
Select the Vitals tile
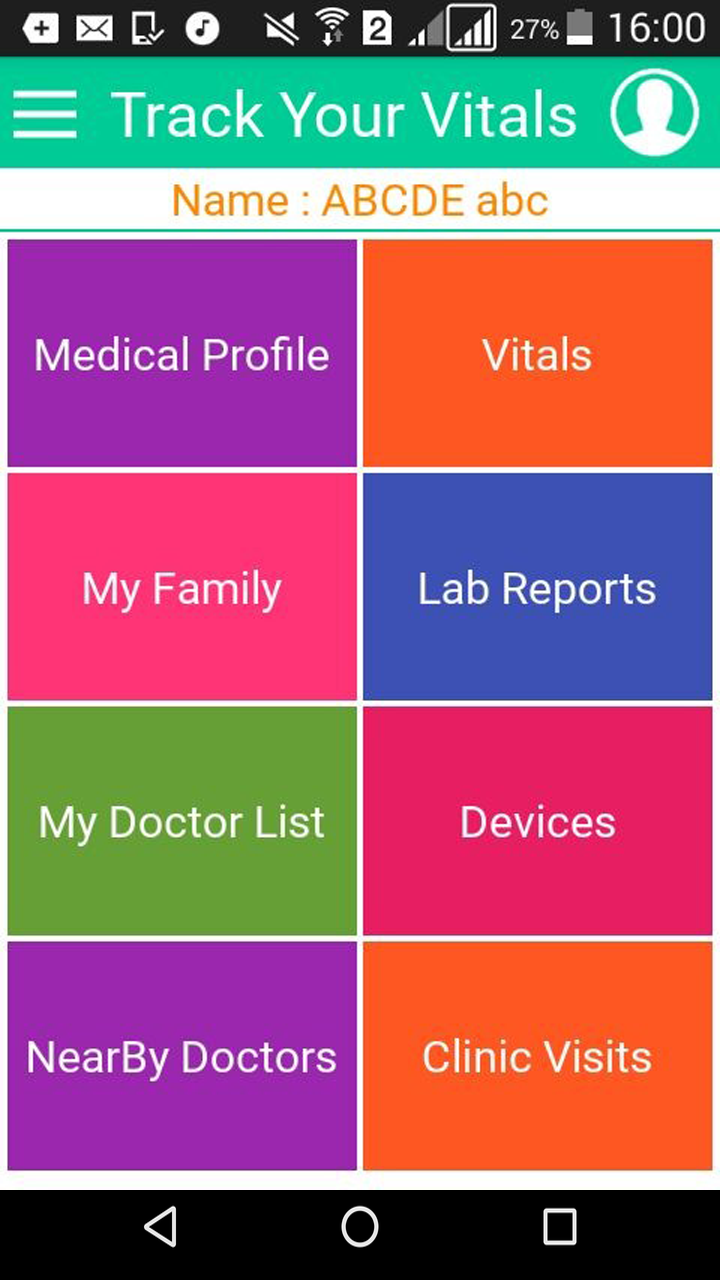point(538,353)
